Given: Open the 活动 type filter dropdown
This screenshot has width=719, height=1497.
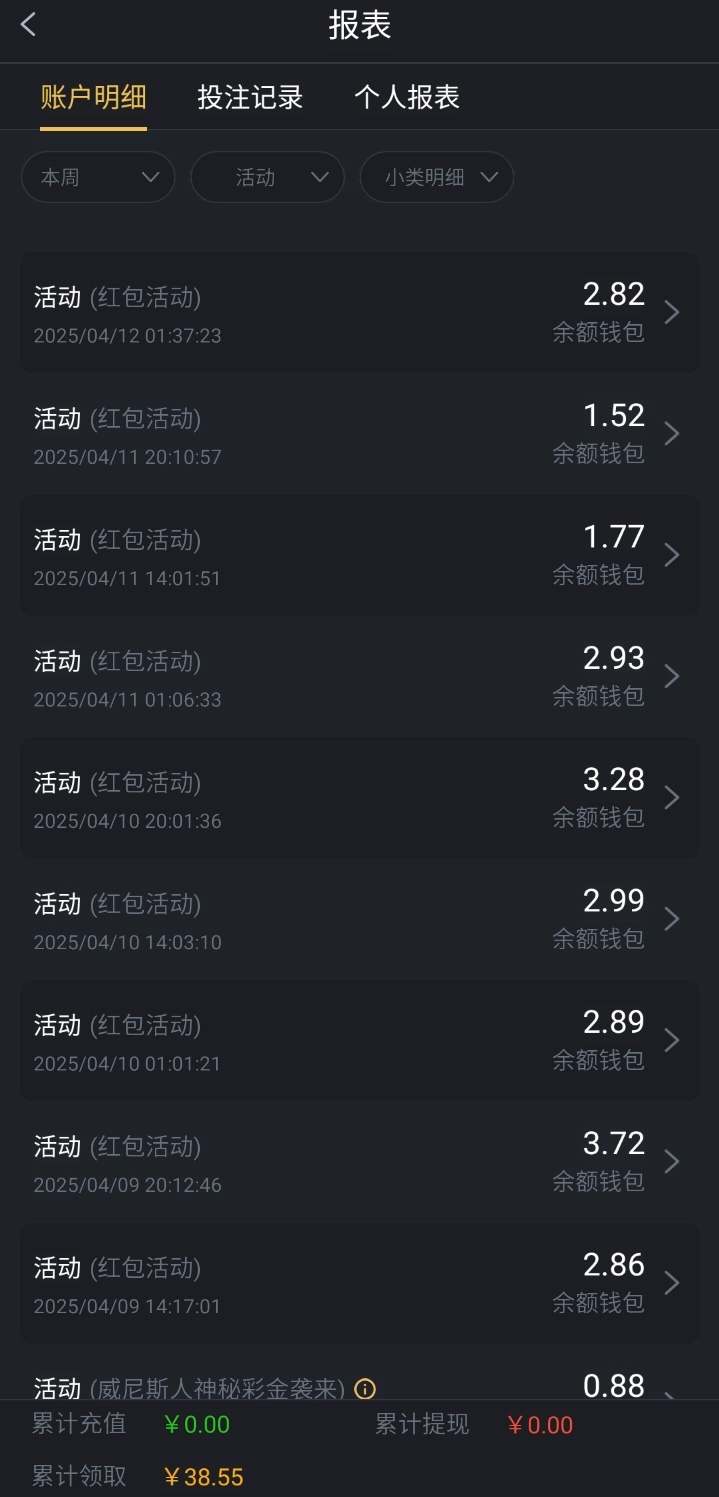Looking at the screenshot, I should tap(267, 178).
